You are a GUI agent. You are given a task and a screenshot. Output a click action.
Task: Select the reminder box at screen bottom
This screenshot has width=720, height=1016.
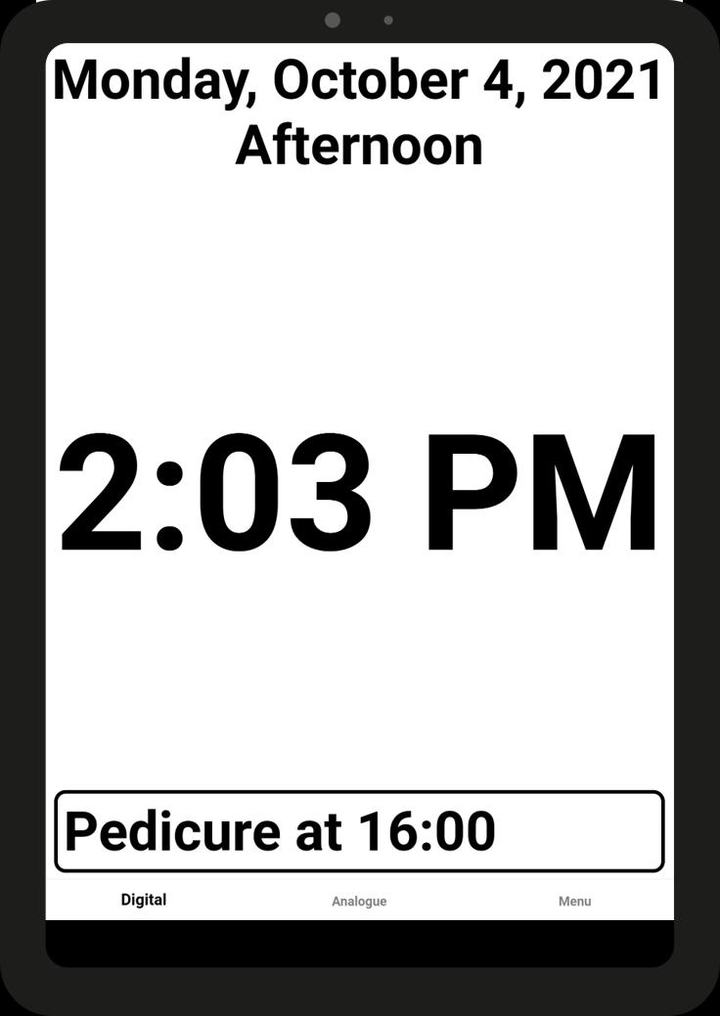pos(359,830)
